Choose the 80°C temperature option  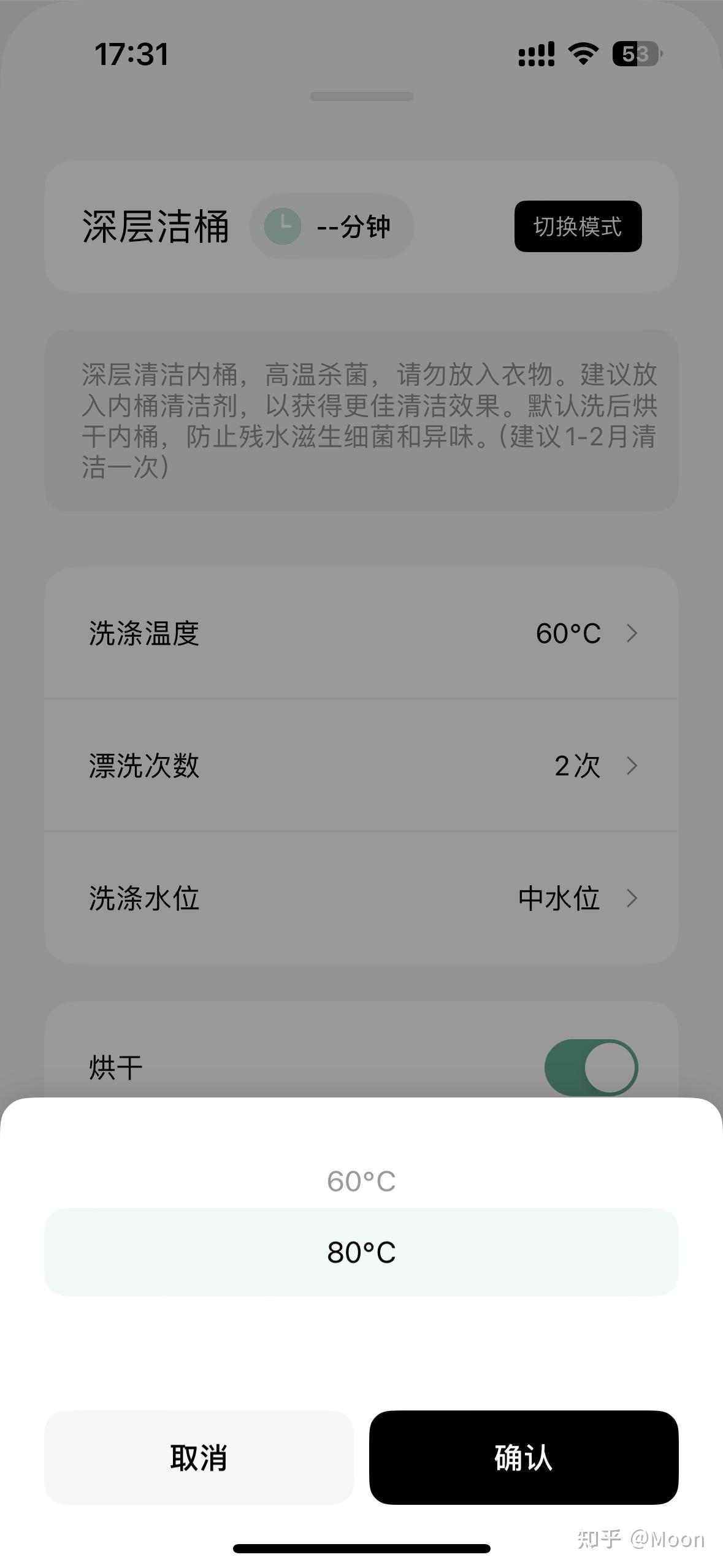(361, 1252)
